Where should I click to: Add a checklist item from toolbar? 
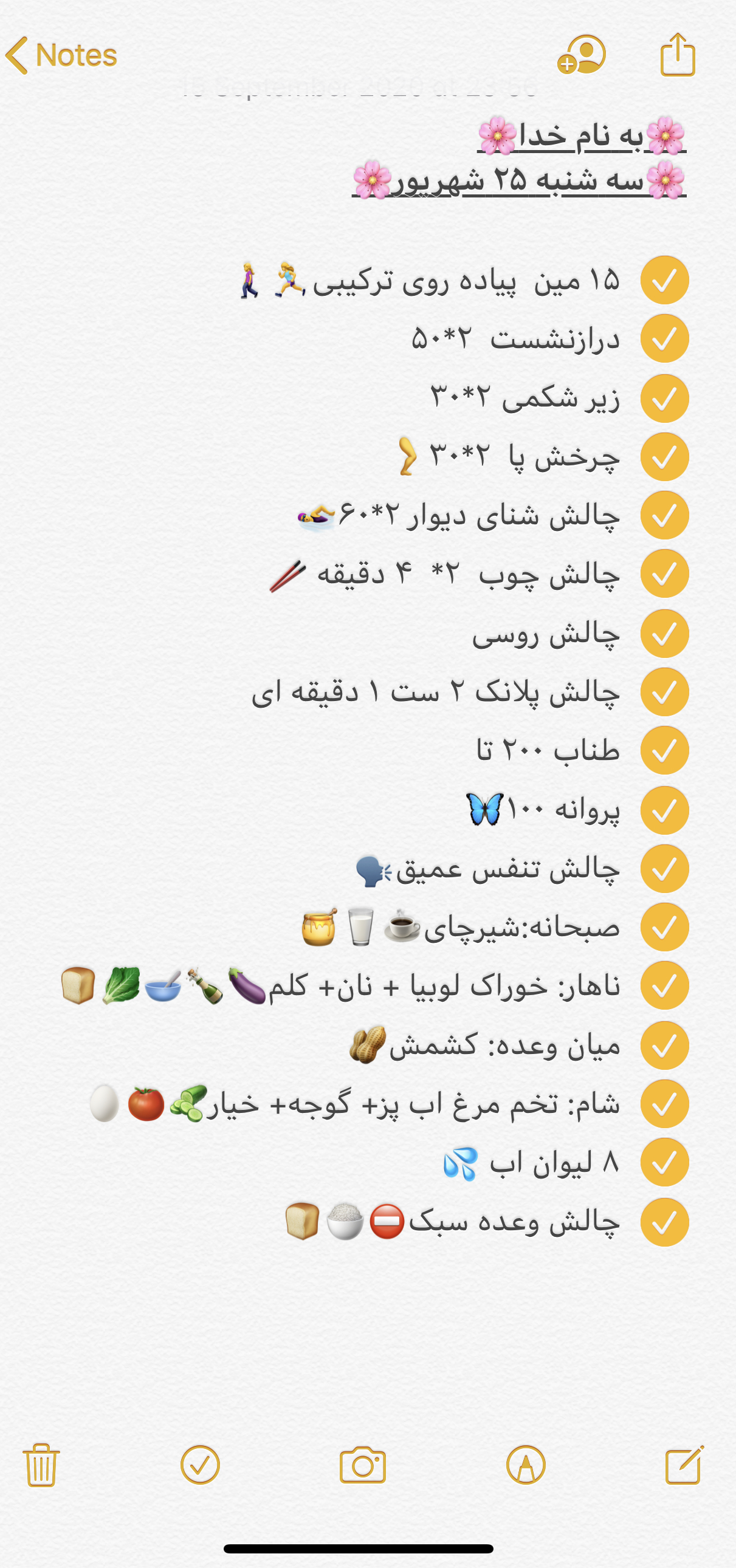point(201,1465)
